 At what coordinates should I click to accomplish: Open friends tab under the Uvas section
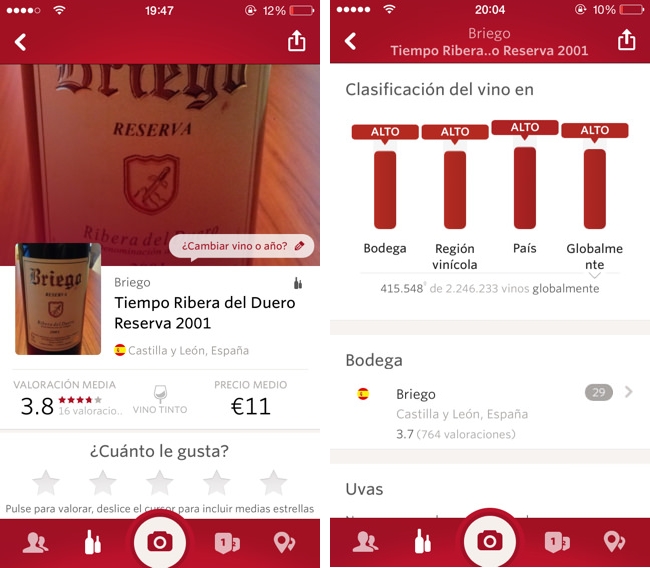[365, 542]
